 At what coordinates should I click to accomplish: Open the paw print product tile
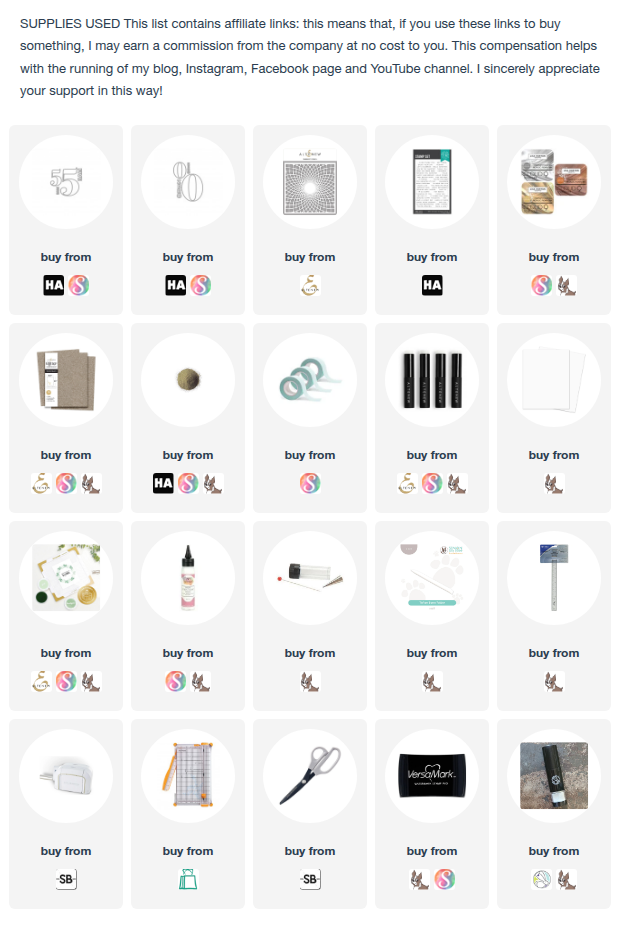tap(431, 578)
